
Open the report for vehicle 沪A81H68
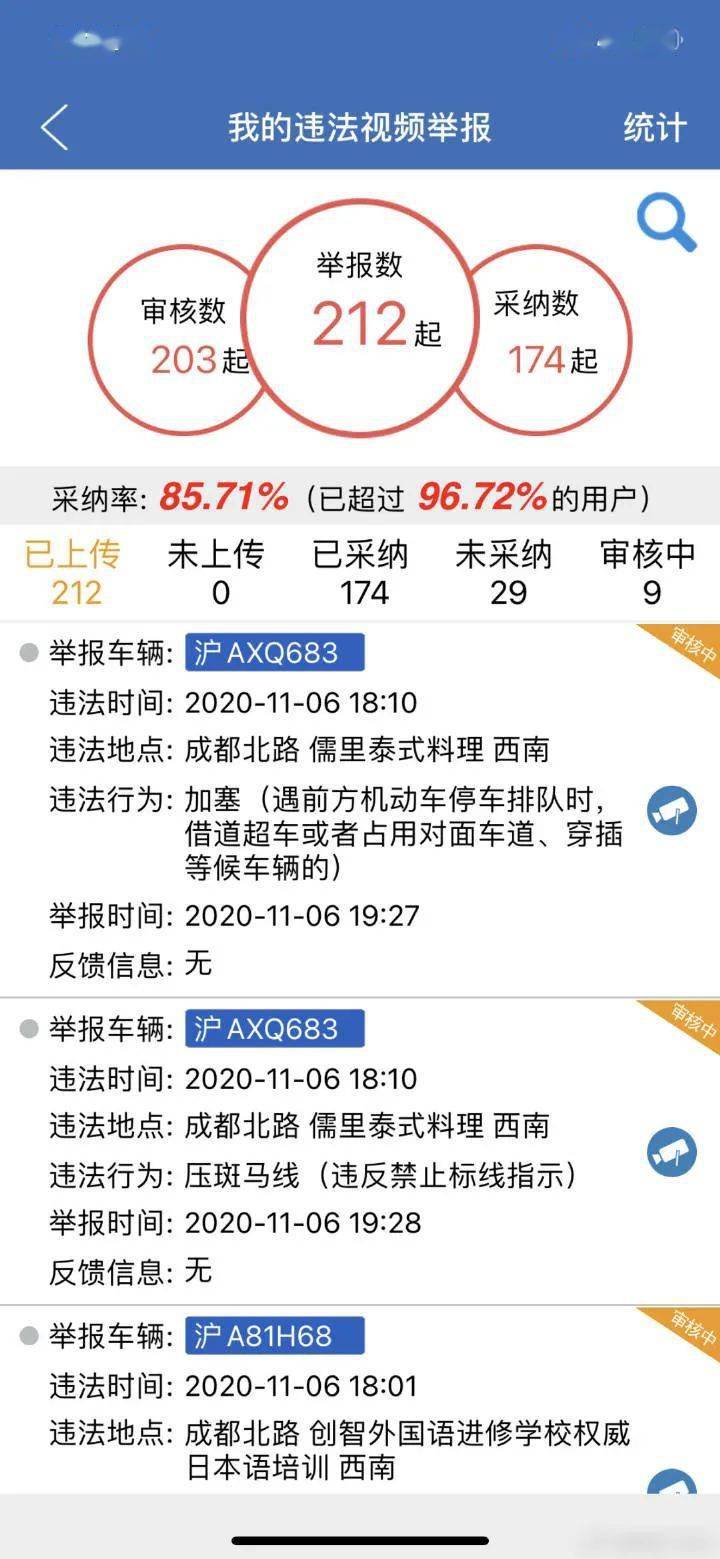330,1400
